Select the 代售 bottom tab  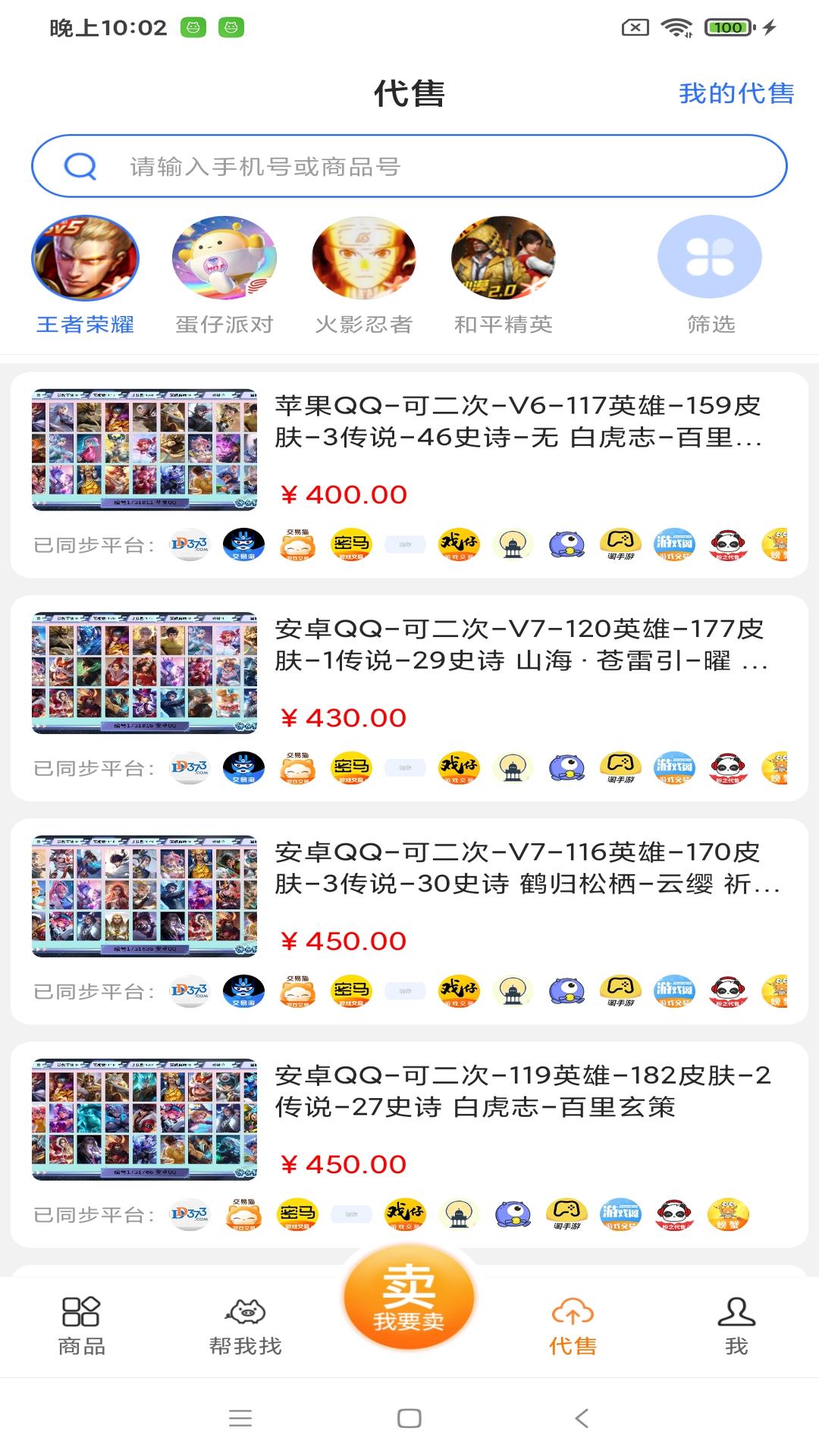coord(573,1326)
